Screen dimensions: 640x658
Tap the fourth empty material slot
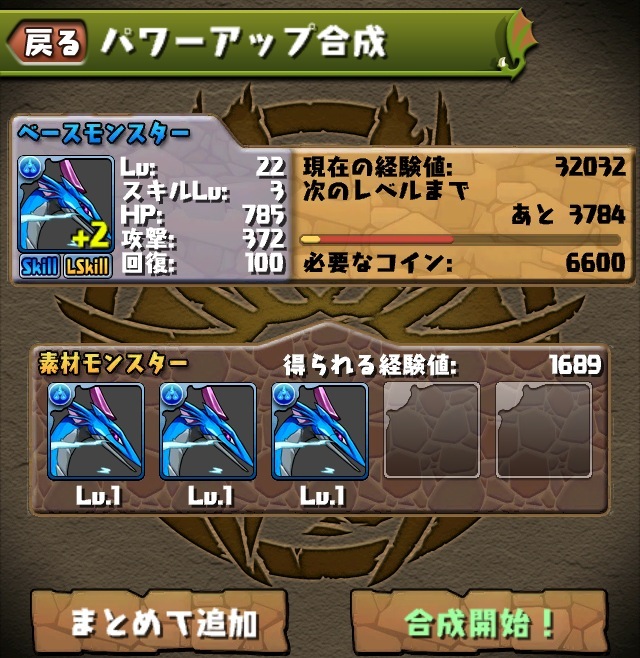coord(431,432)
